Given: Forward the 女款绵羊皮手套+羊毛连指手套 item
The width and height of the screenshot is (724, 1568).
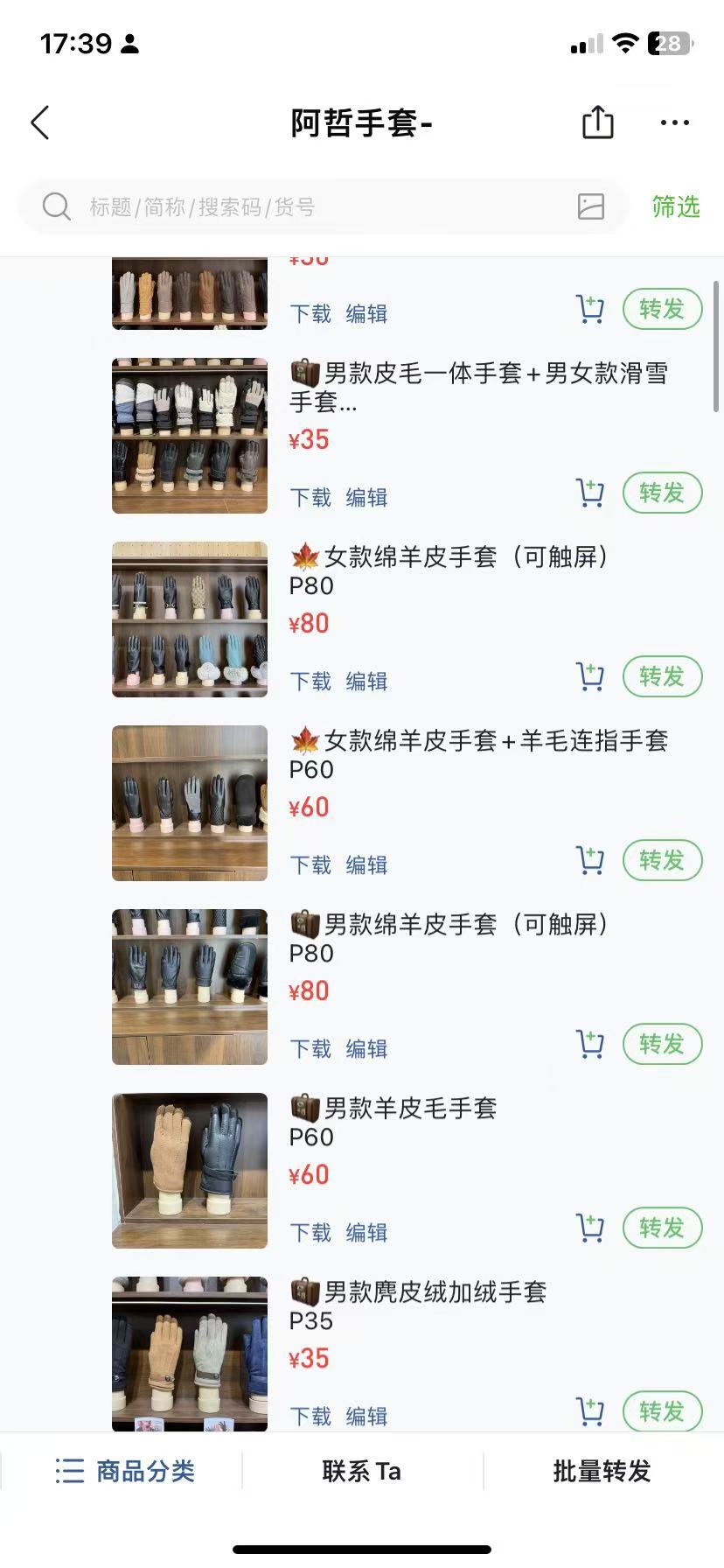Looking at the screenshot, I should 662,860.
